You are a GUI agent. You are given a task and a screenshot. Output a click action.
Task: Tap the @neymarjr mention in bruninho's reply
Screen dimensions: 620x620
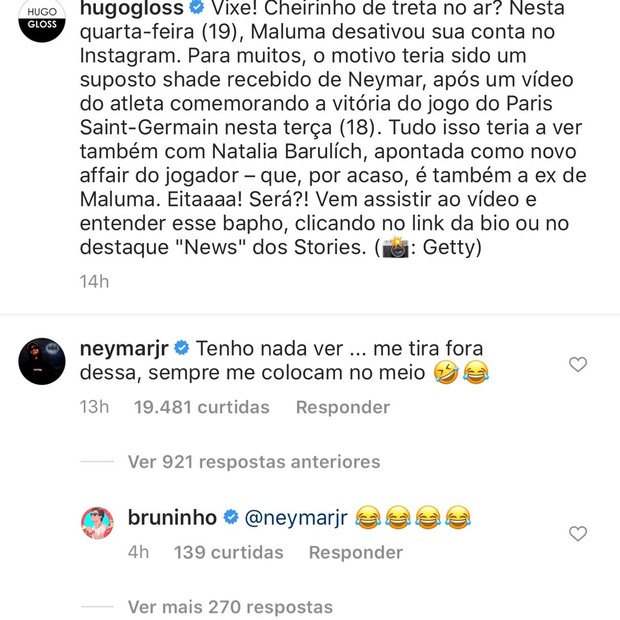coord(295,517)
